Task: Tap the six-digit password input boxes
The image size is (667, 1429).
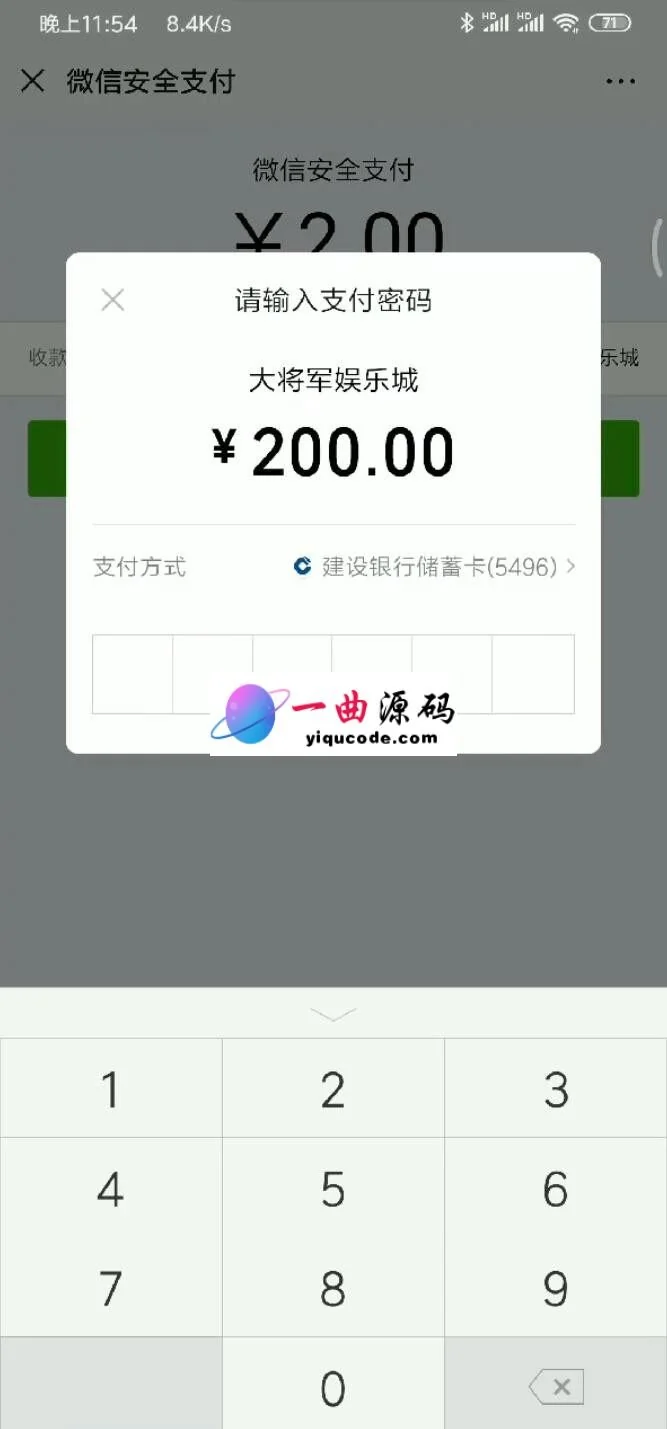Action: [333, 673]
